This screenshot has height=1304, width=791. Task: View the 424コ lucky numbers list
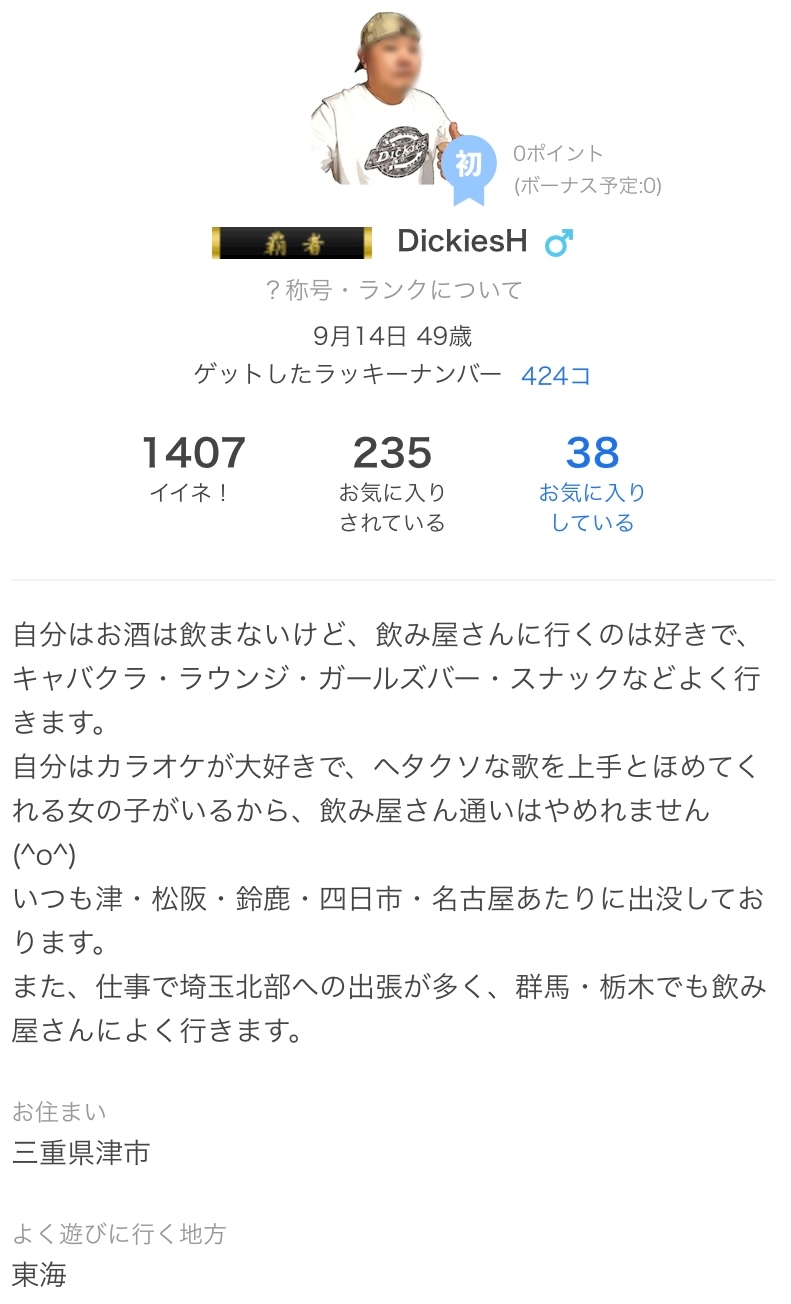(x=556, y=376)
